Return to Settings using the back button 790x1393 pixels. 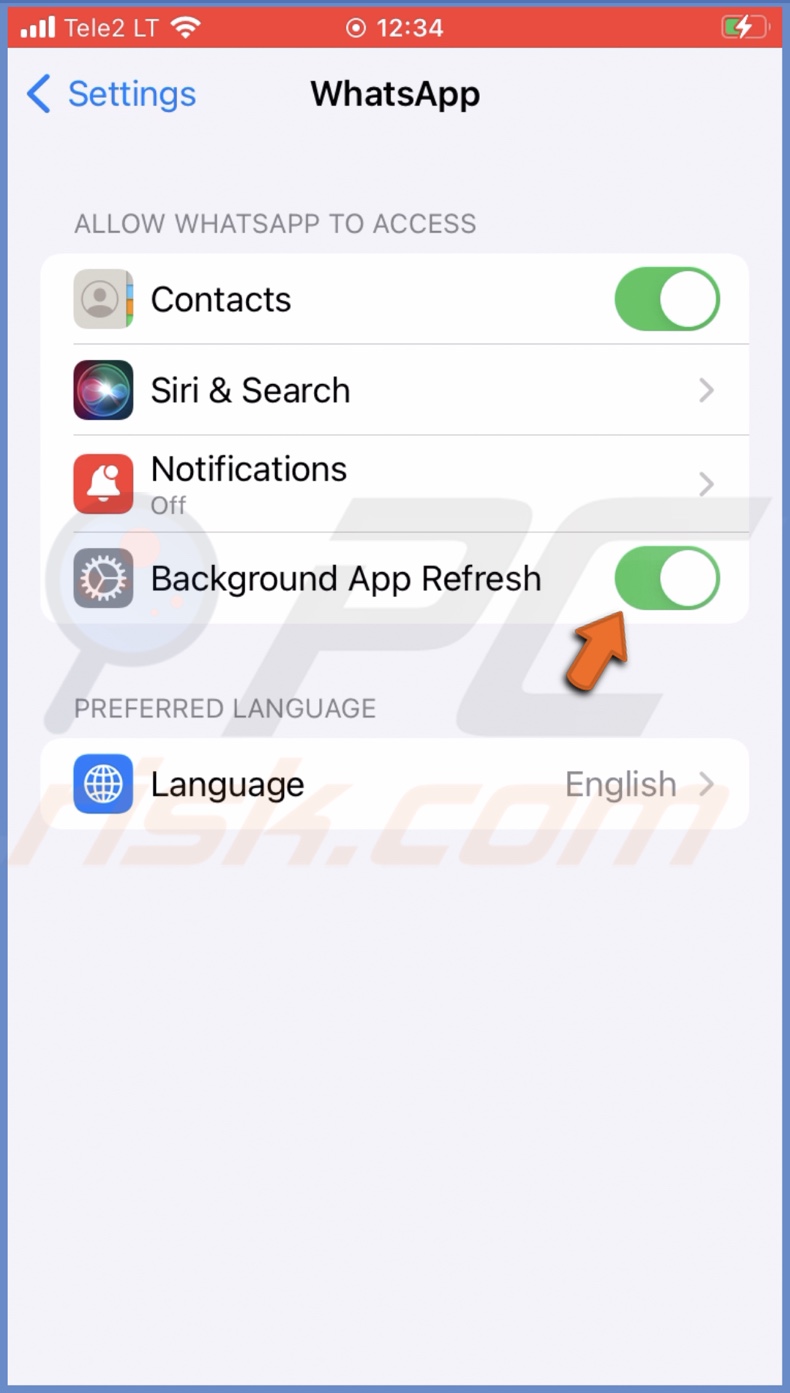coord(110,94)
